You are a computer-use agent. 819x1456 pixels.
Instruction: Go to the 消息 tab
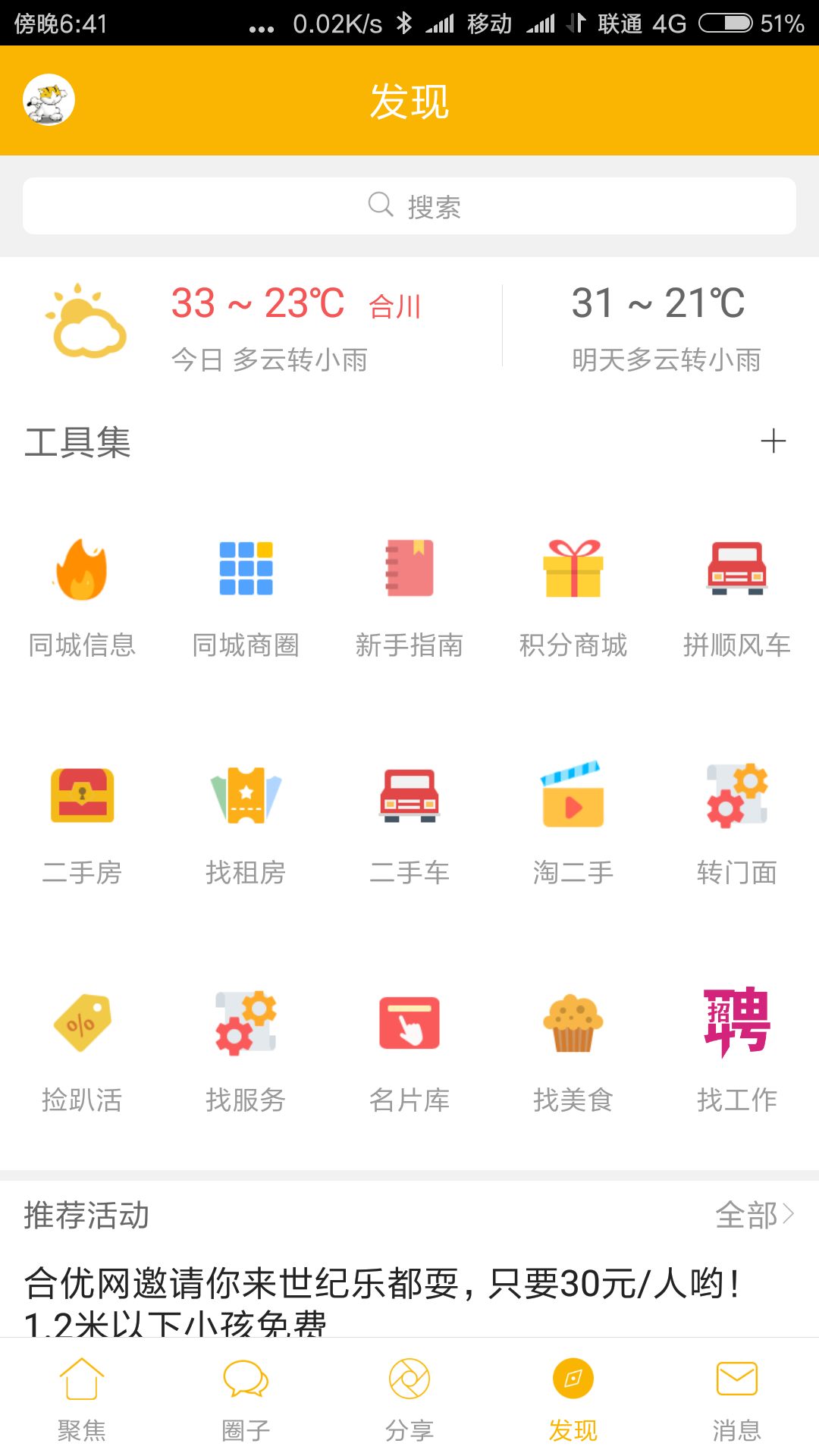pos(736,1398)
